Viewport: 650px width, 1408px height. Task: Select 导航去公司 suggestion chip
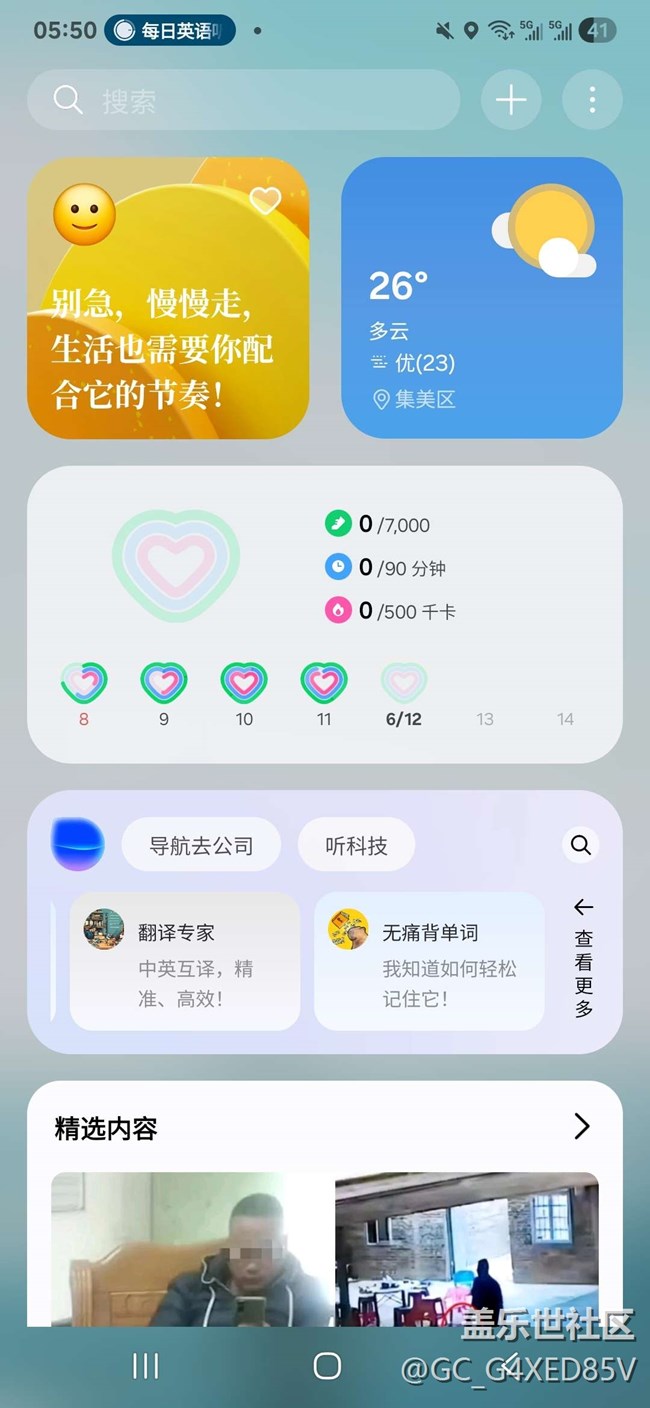(x=201, y=846)
